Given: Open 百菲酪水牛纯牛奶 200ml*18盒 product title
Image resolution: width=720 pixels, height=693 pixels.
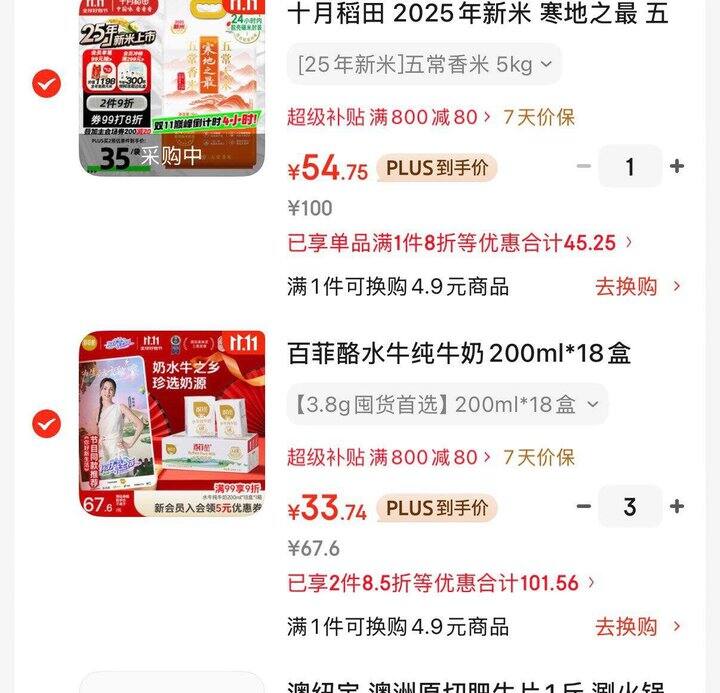Looking at the screenshot, I should [459, 353].
